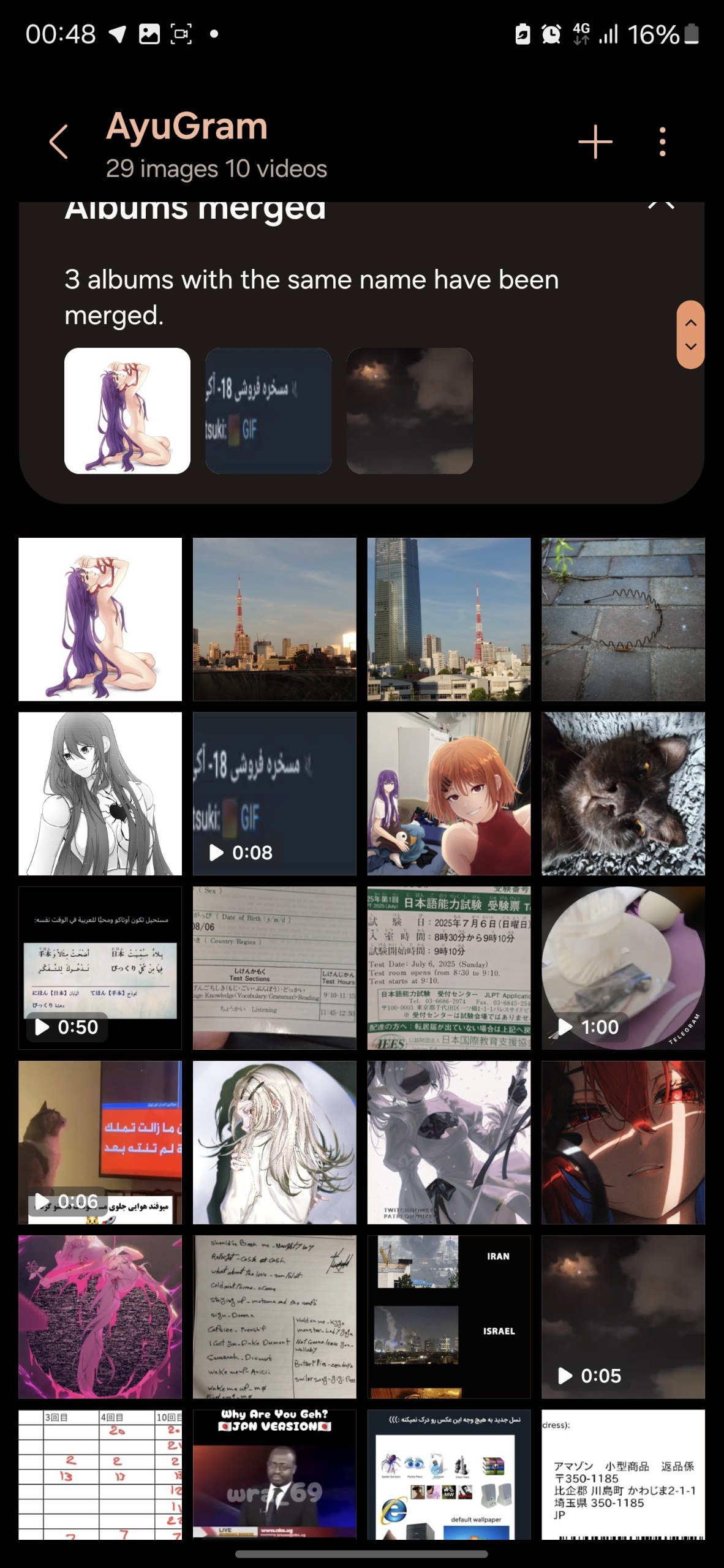The height and width of the screenshot is (1568, 724).
Task: Tap the plus icon to add items
Action: coord(595,143)
